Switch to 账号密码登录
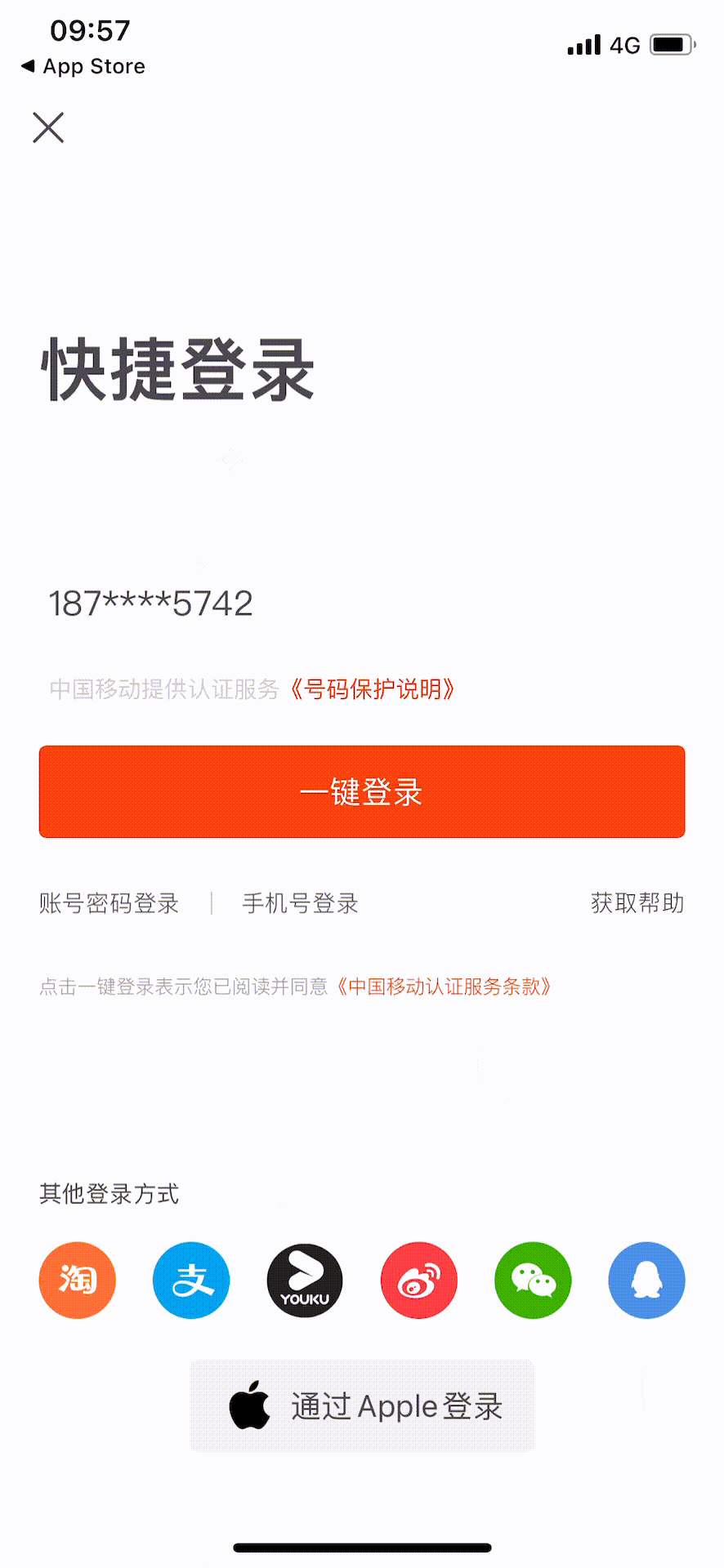This screenshot has height=1568, width=724. point(109,903)
